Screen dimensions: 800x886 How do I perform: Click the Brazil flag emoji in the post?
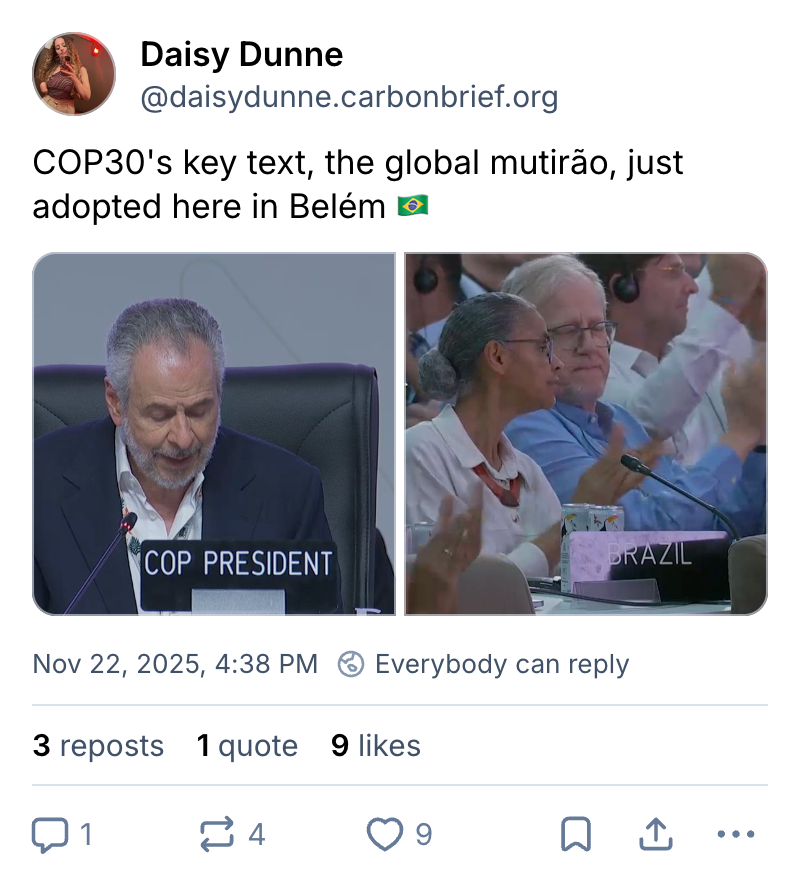pos(413,205)
